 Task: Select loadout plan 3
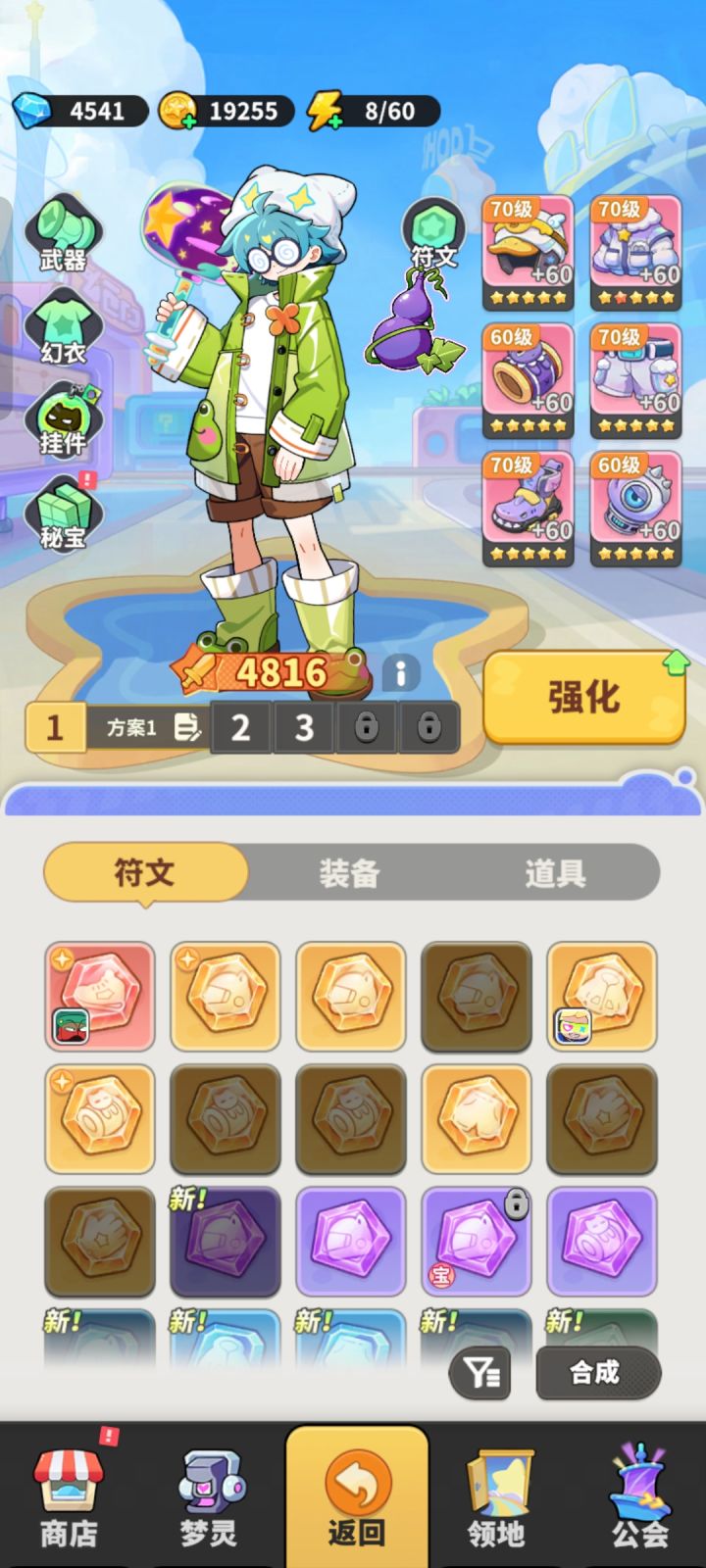pos(303,727)
